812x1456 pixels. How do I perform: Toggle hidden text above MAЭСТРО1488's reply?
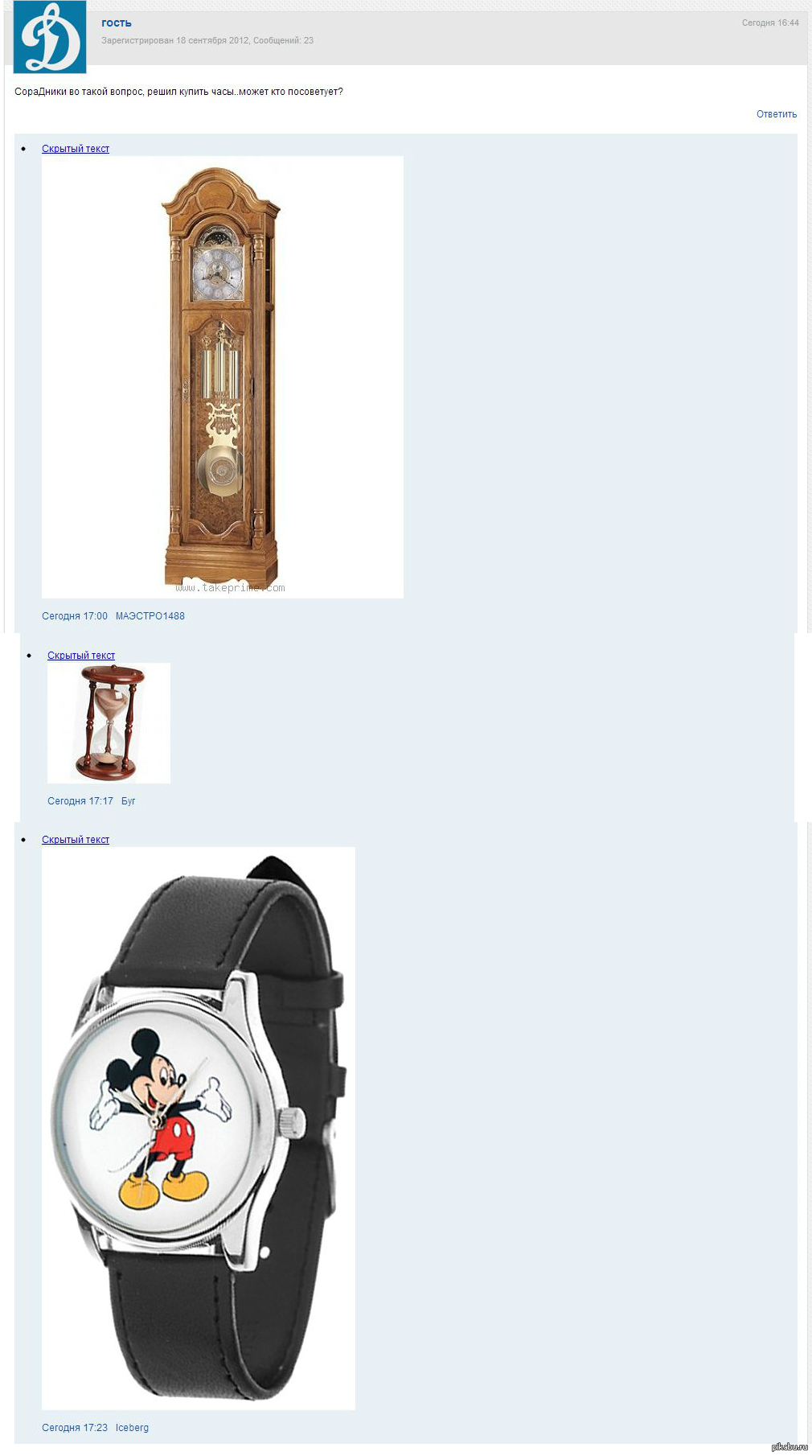pos(76,149)
